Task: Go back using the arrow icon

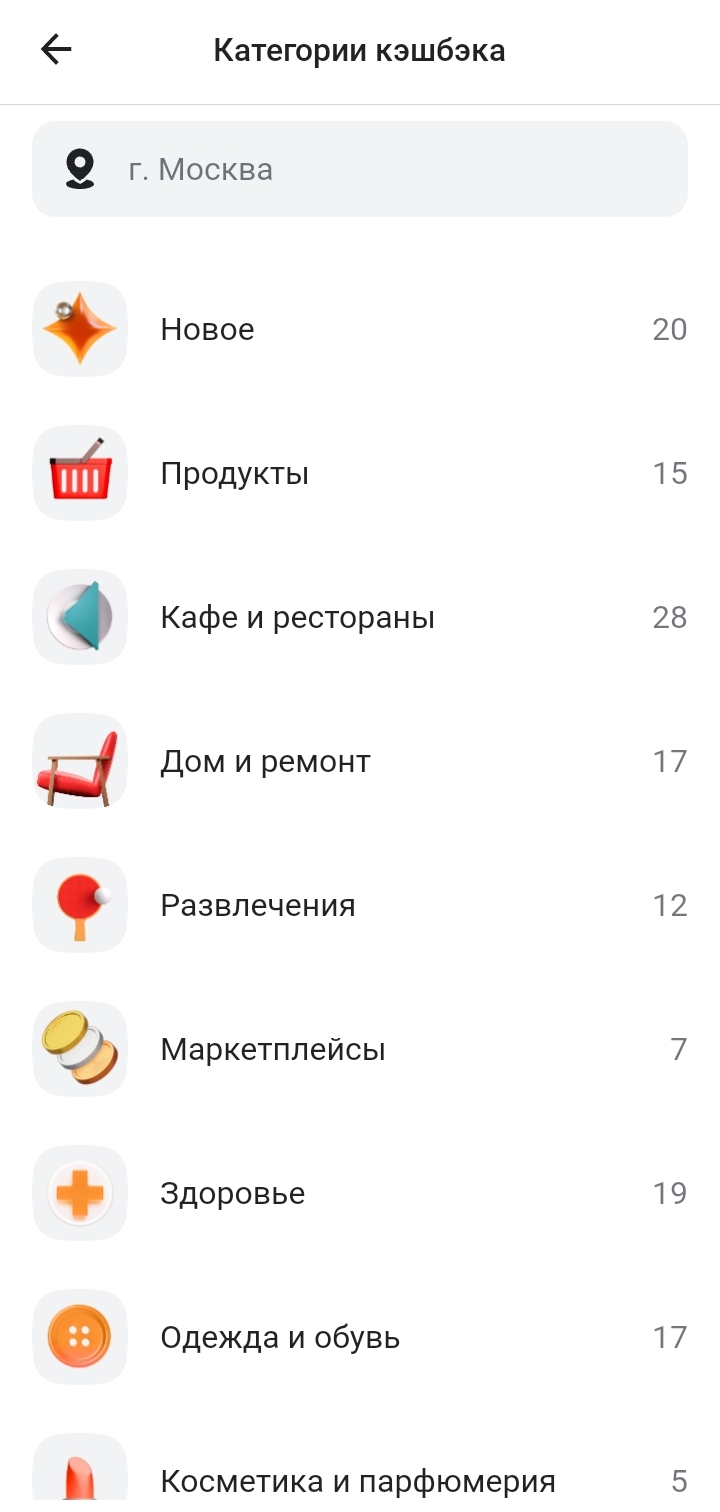Action: [x=56, y=50]
